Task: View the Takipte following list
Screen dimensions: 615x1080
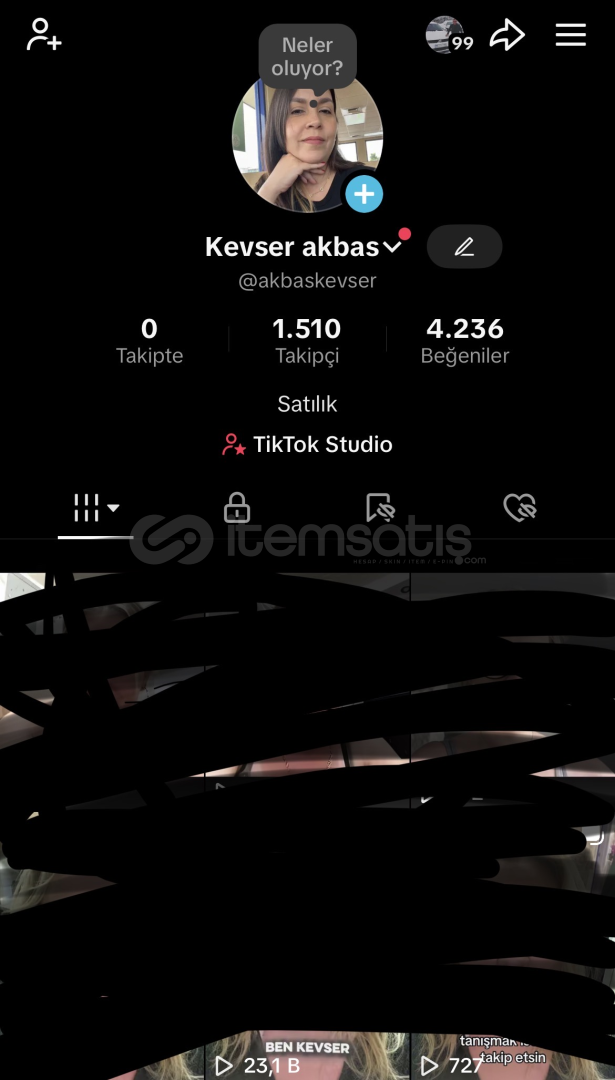Action: click(149, 340)
